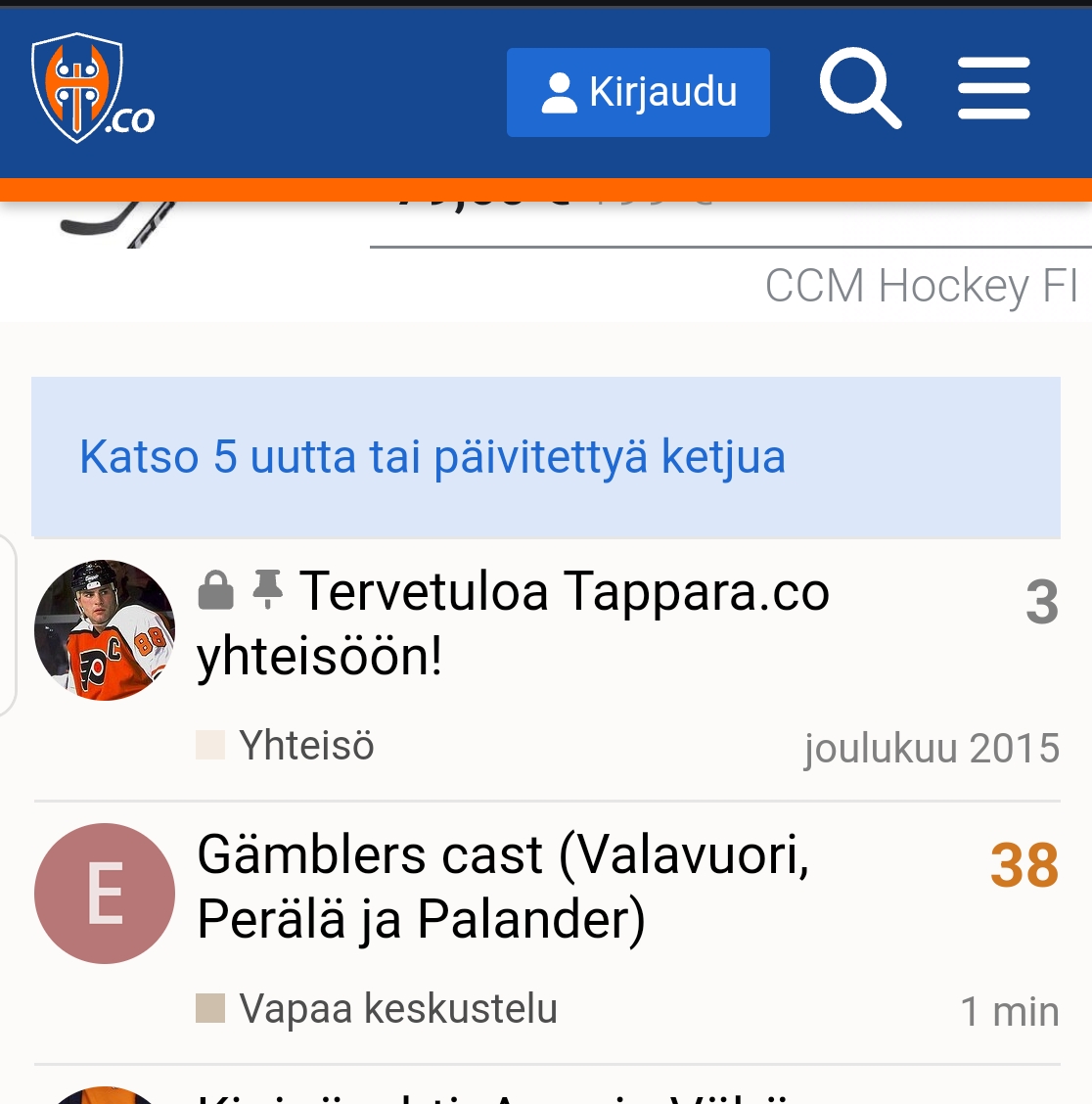Jump to latest reply via 38 count
The image size is (1092, 1104).
click(1024, 865)
